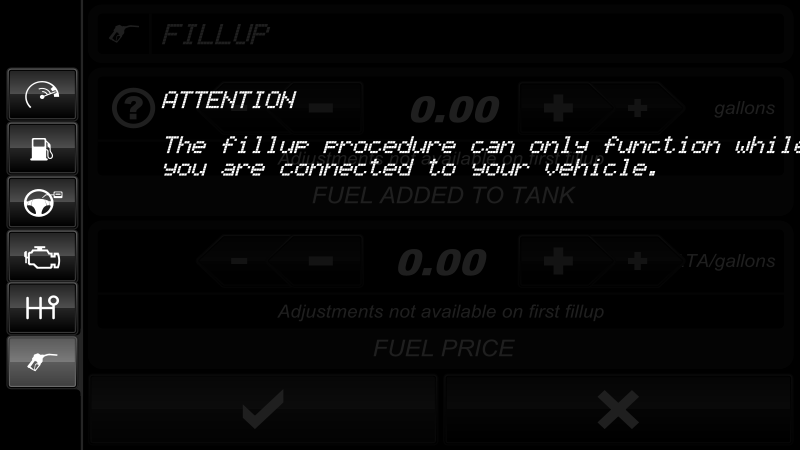Image resolution: width=800 pixels, height=450 pixels.
Task: Open the gear shifter tab
Action: (x=42, y=309)
